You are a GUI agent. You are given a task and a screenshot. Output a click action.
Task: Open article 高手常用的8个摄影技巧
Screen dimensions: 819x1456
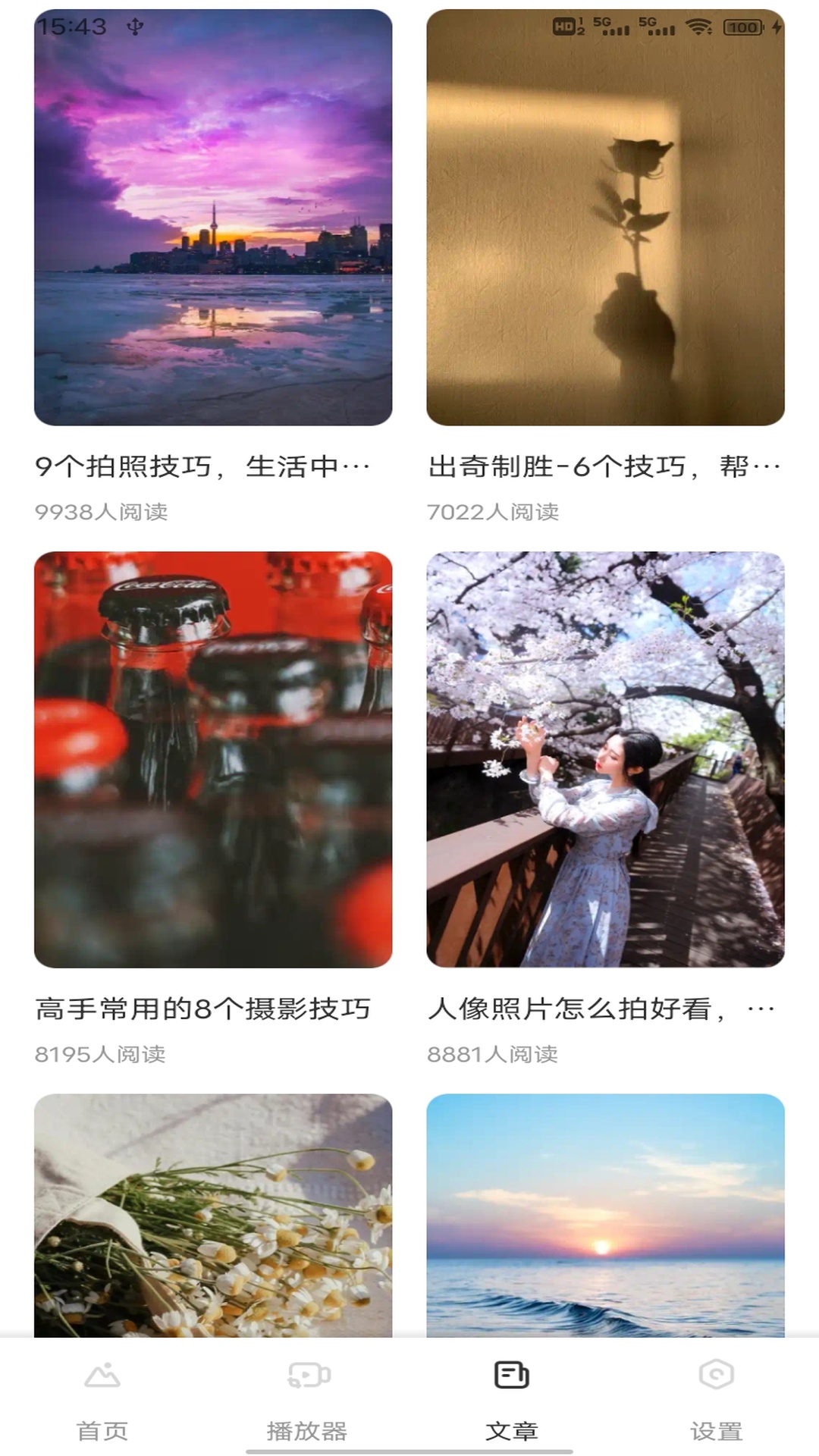(x=201, y=1009)
